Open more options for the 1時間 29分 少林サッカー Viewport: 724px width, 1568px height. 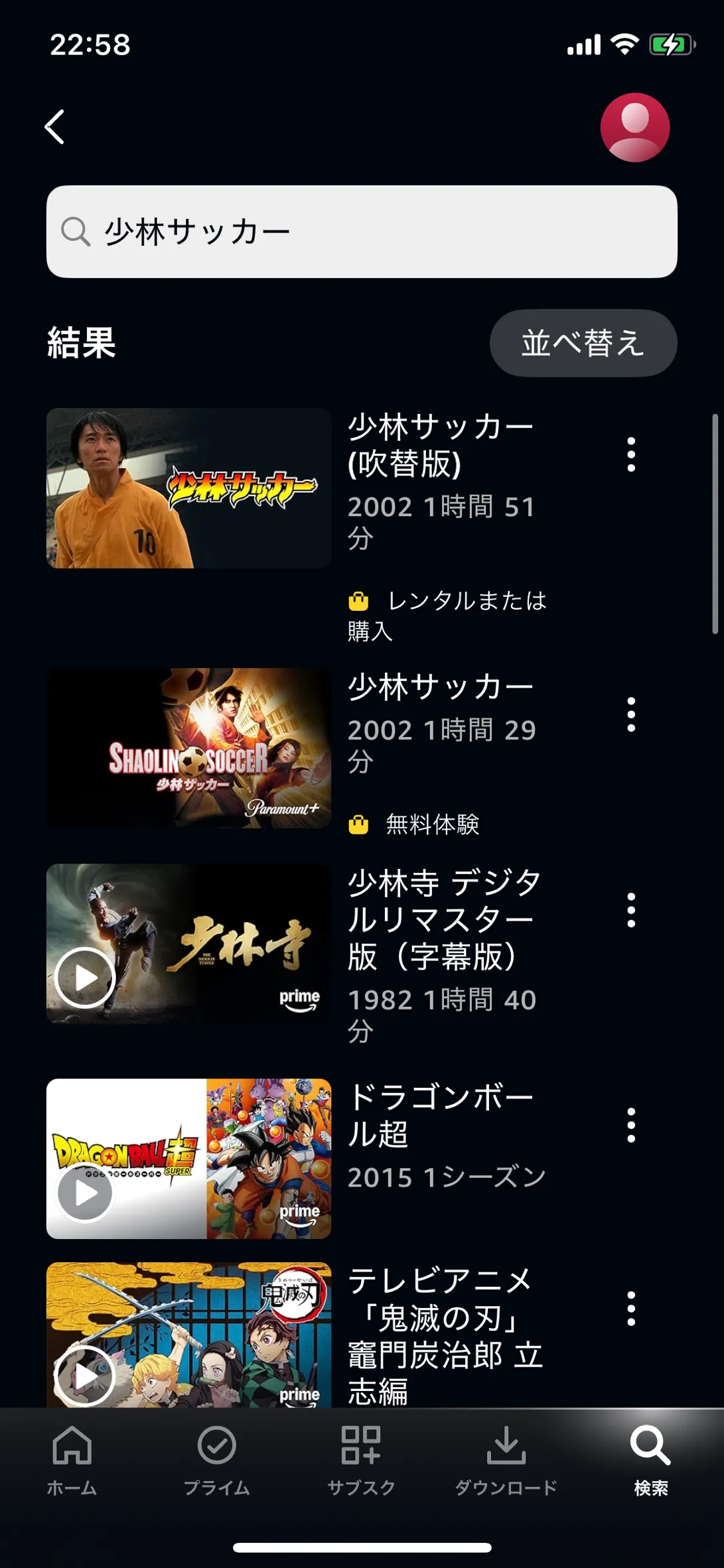pos(631,715)
